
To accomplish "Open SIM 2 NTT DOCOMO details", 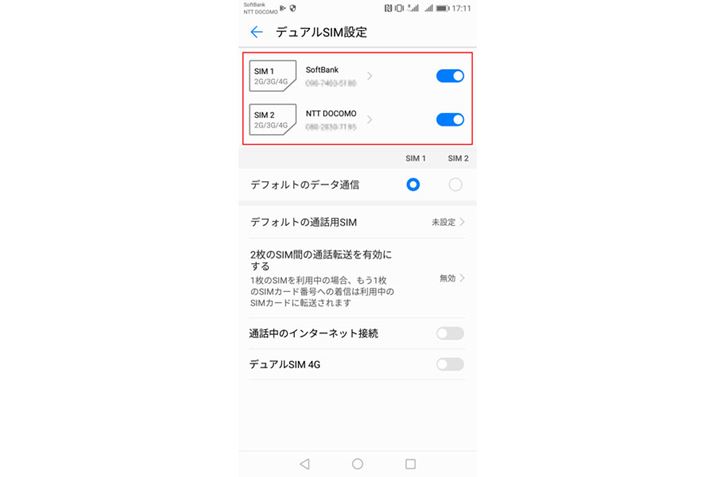I will click(338, 120).
